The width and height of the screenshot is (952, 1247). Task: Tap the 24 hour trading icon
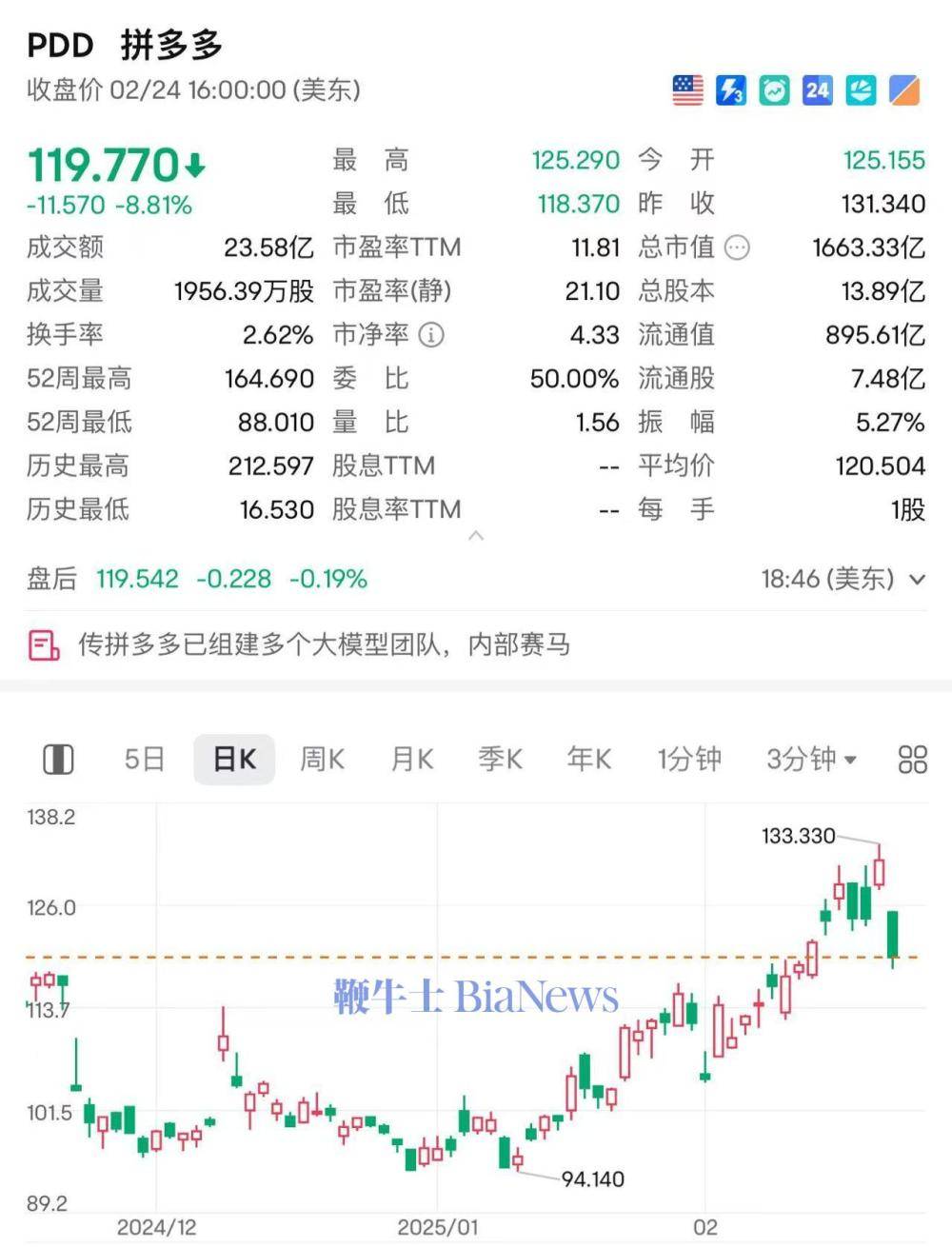817,90
